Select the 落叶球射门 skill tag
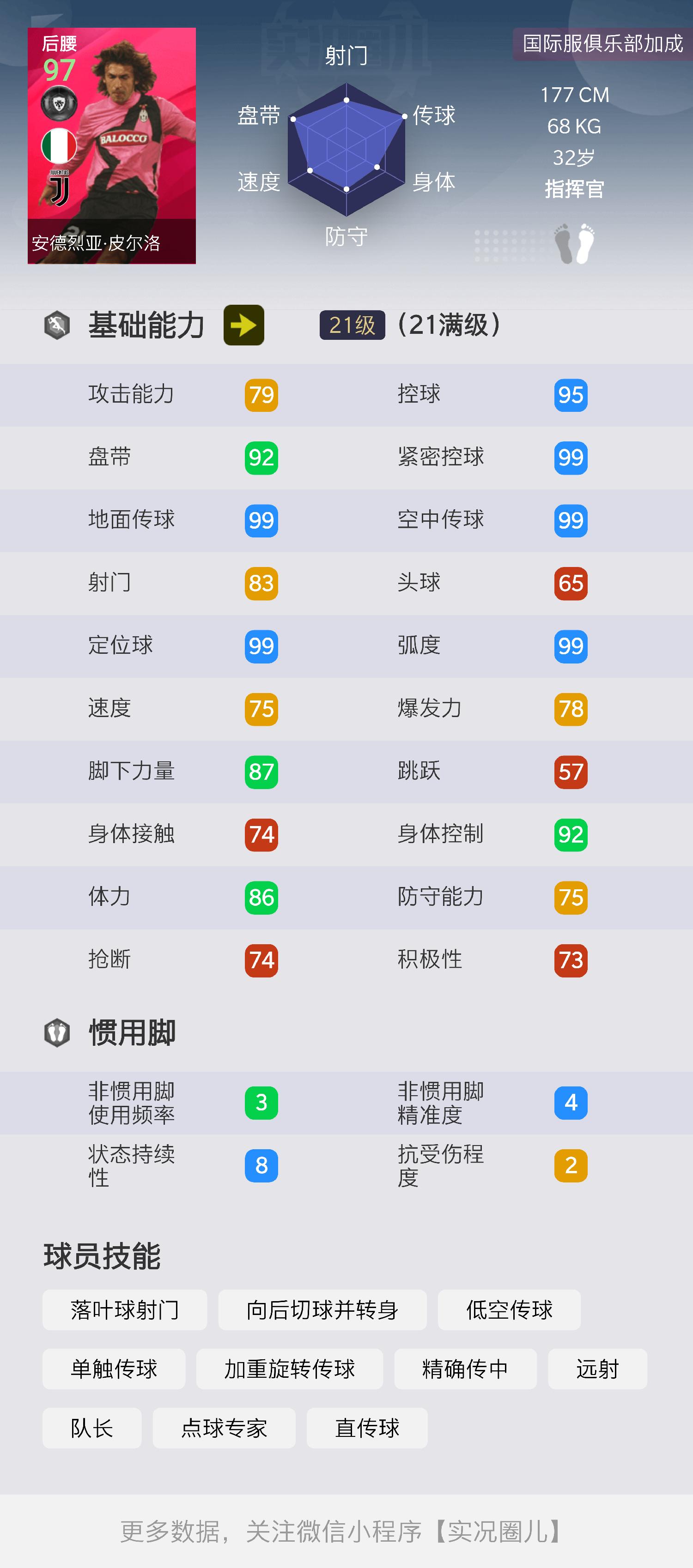This screenshot has width=693, height=1568. [124, 1310]
